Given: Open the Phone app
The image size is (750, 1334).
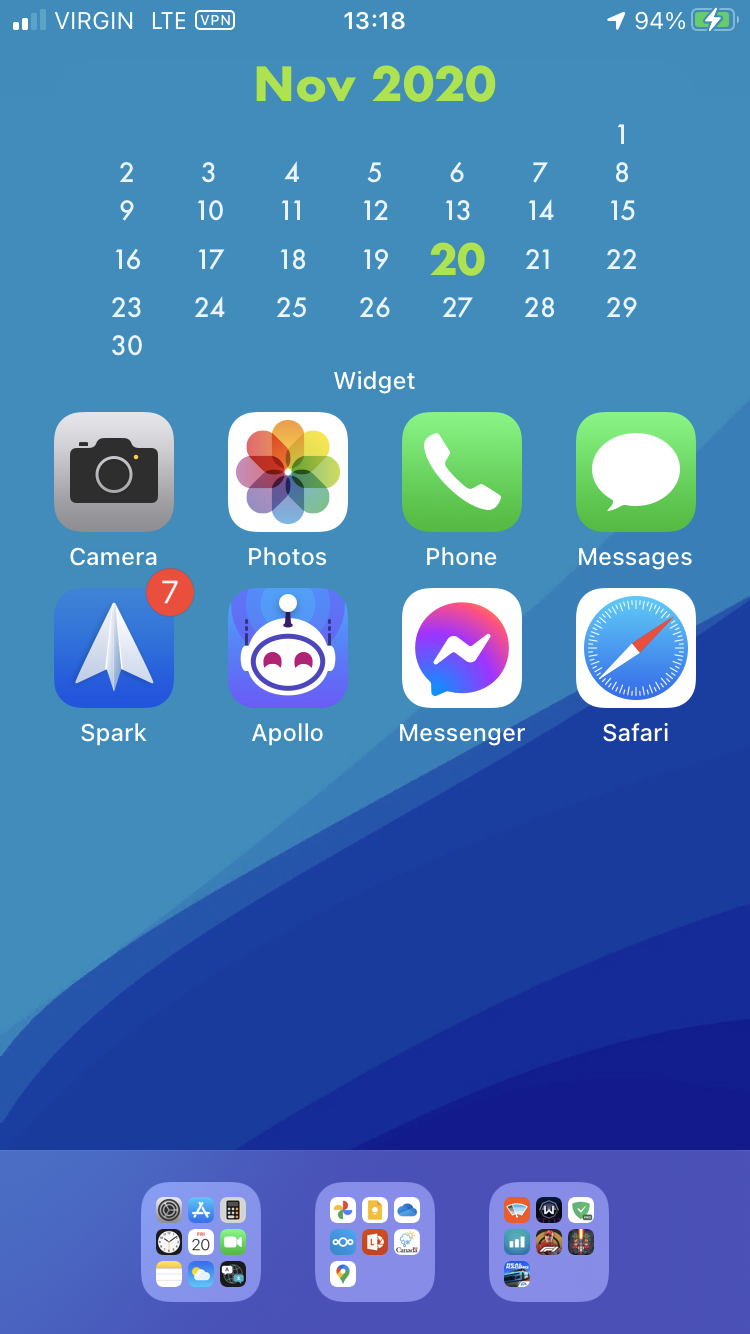Looking at the screenshot, I should (462, 472).
